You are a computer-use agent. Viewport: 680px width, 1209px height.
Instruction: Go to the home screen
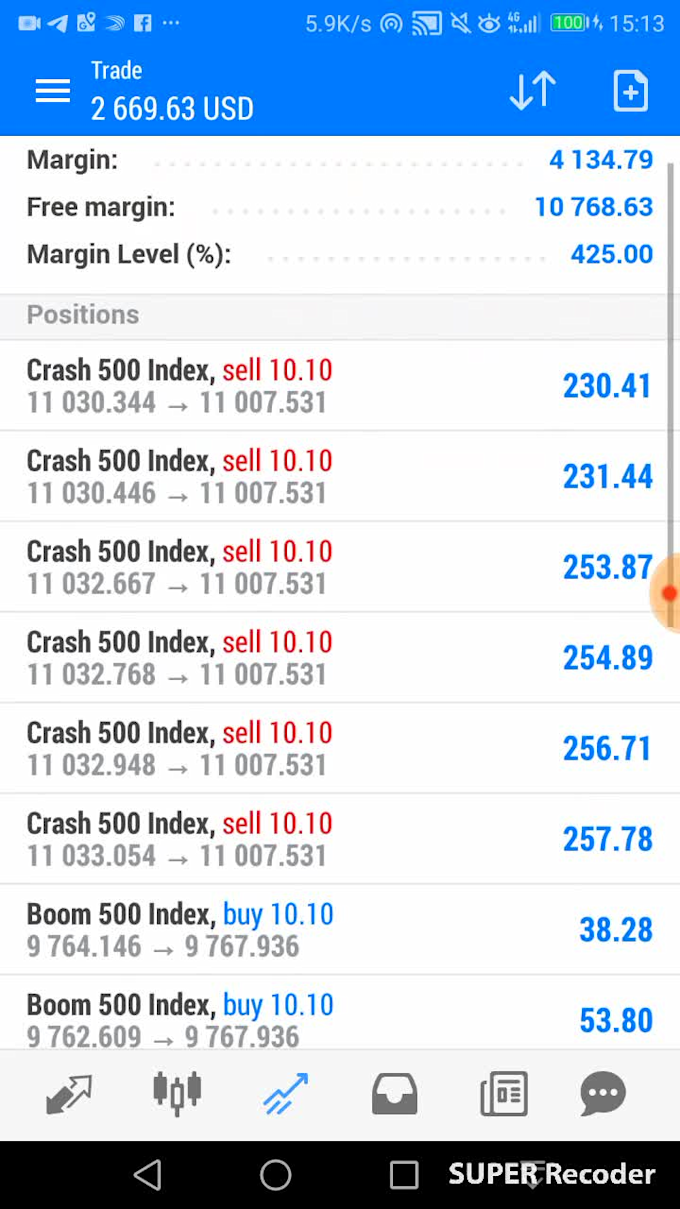tap(275, 1174)
